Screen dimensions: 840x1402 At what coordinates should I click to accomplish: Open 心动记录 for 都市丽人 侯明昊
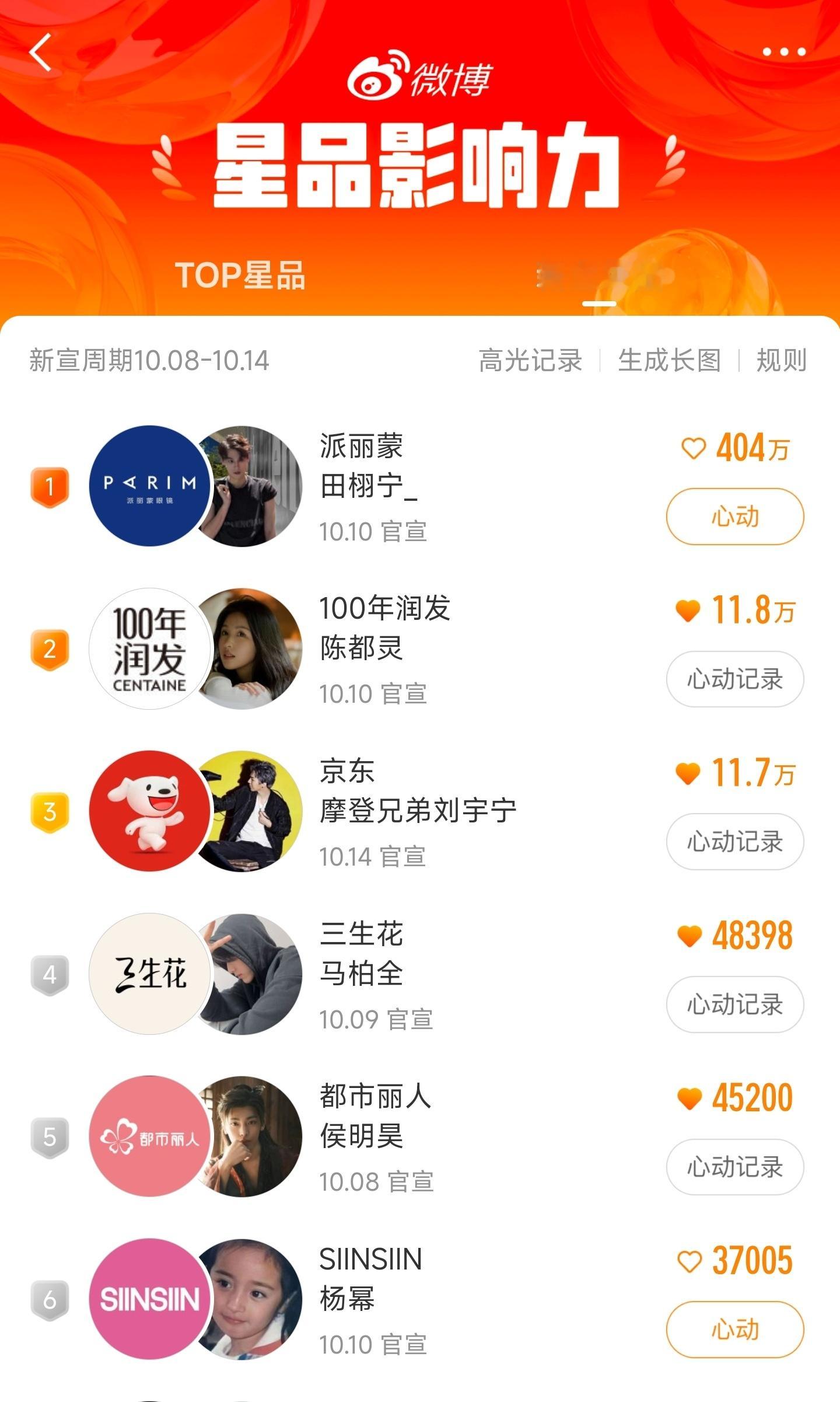tap(734, 1167)
